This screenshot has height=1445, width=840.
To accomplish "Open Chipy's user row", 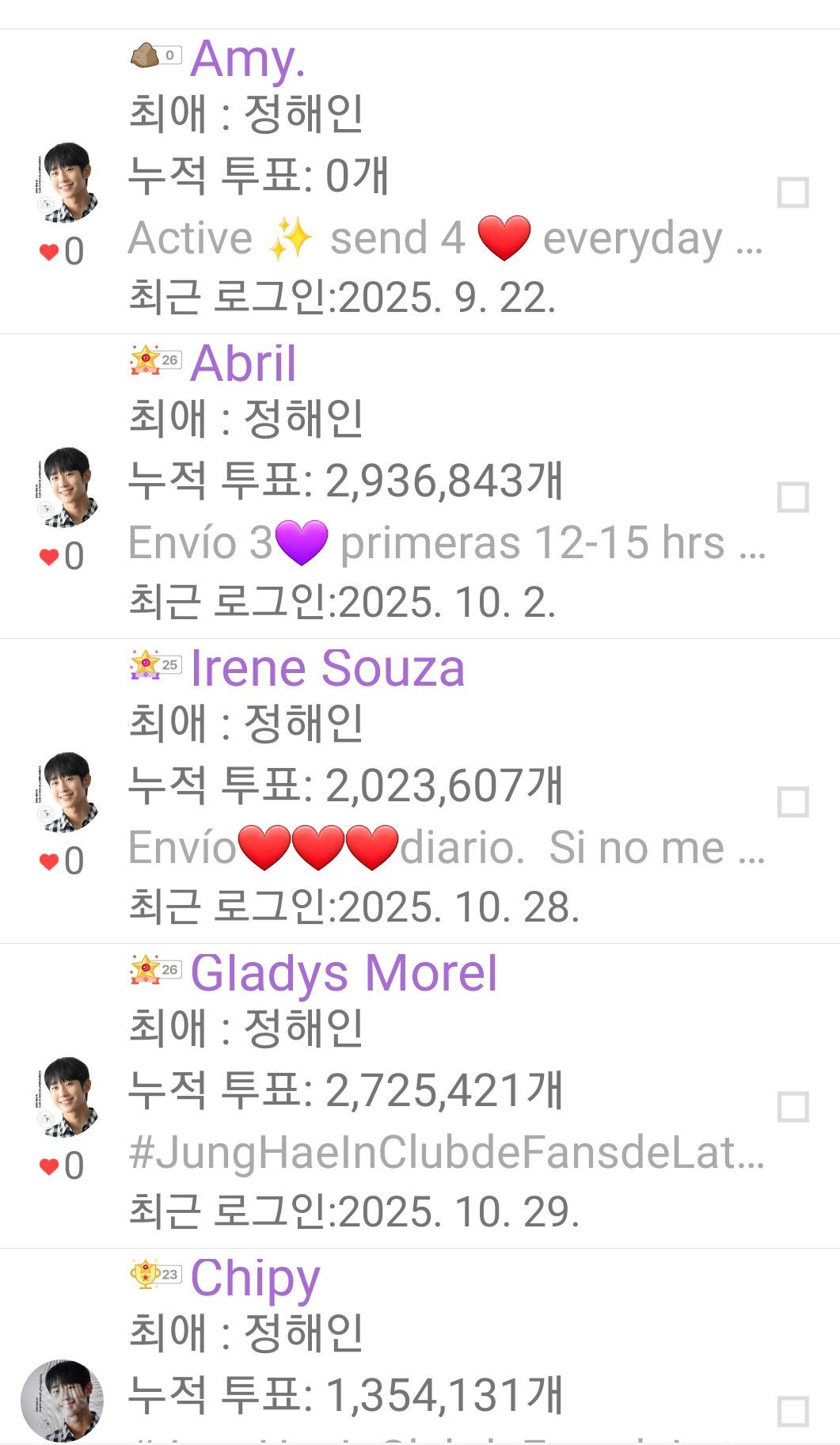I will (x=255, y=1277).
